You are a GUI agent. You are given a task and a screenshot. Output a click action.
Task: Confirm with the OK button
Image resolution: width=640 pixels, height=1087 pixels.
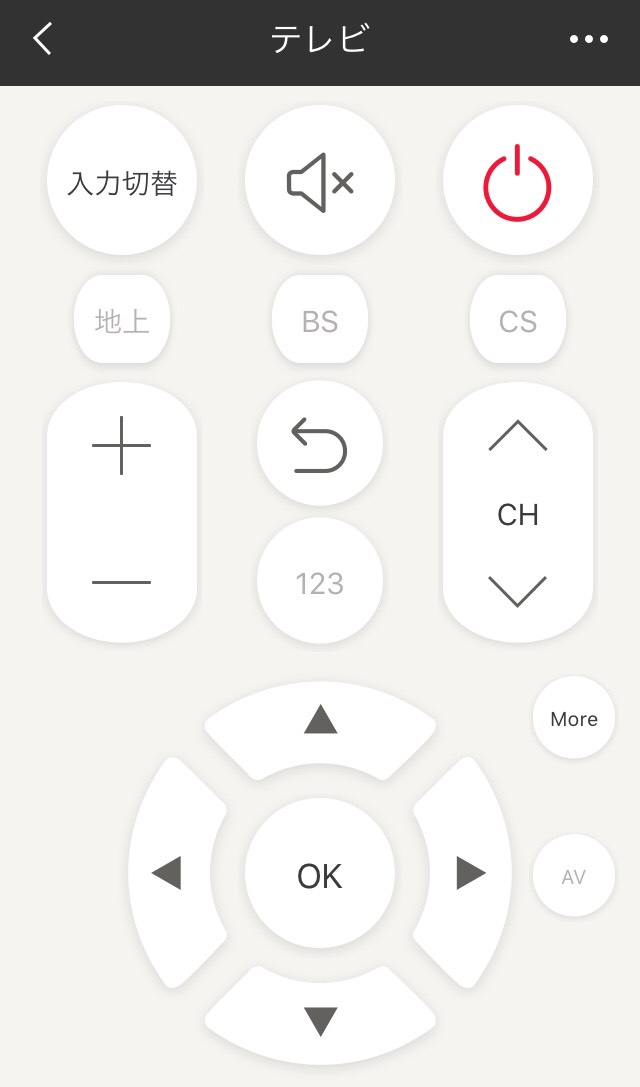[320, 873]
